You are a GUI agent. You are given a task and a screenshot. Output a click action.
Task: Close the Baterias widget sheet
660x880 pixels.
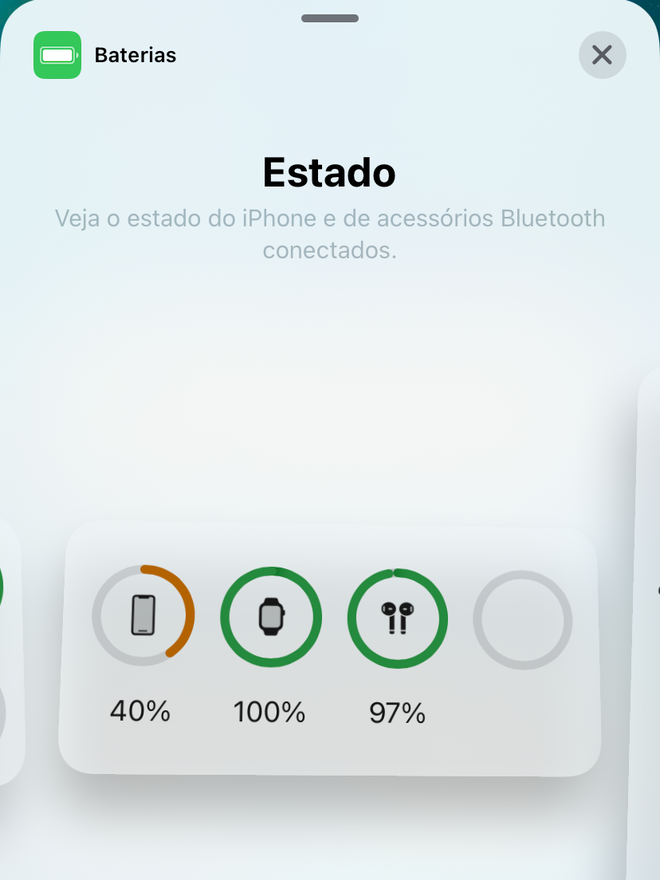(x=602, y=55)
